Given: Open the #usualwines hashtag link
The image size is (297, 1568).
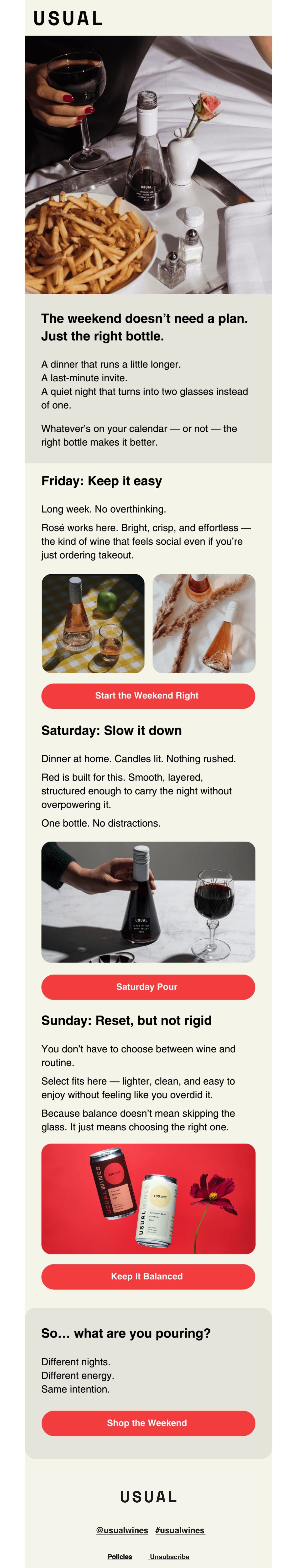Looking at the screenshot, I should 180,1530.
